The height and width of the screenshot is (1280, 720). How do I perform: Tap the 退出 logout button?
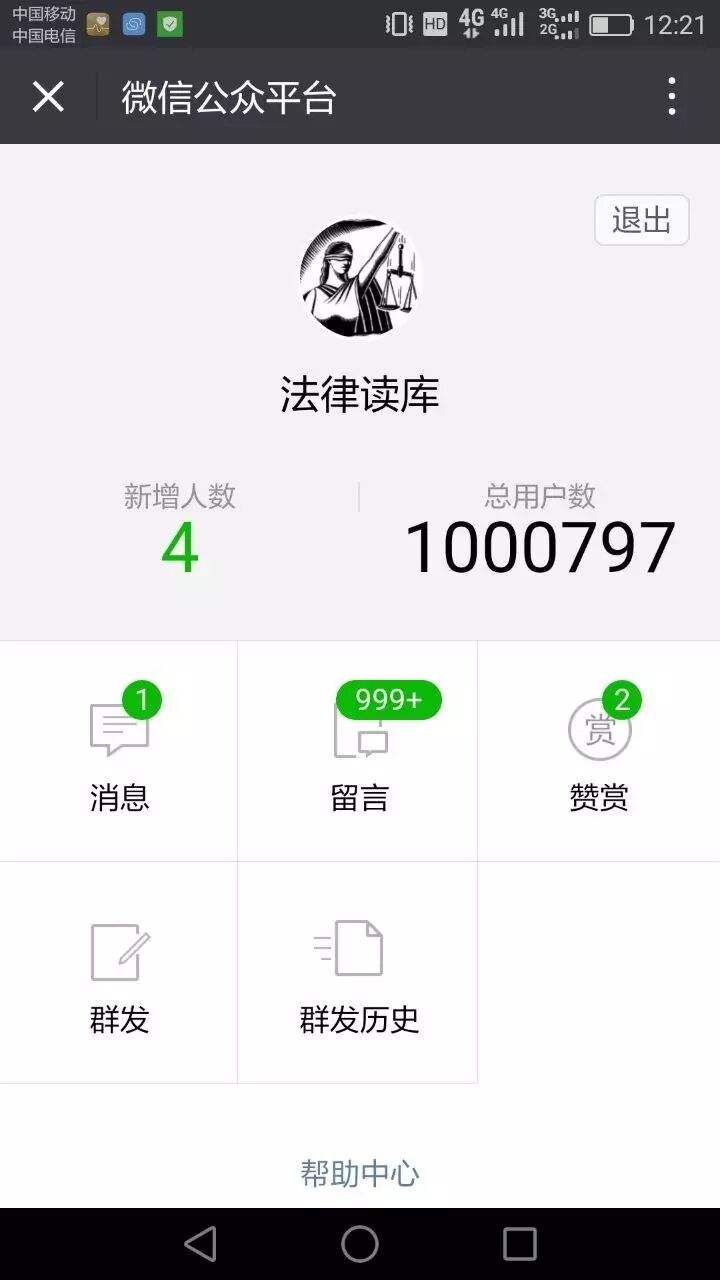(x=642, y=220)
